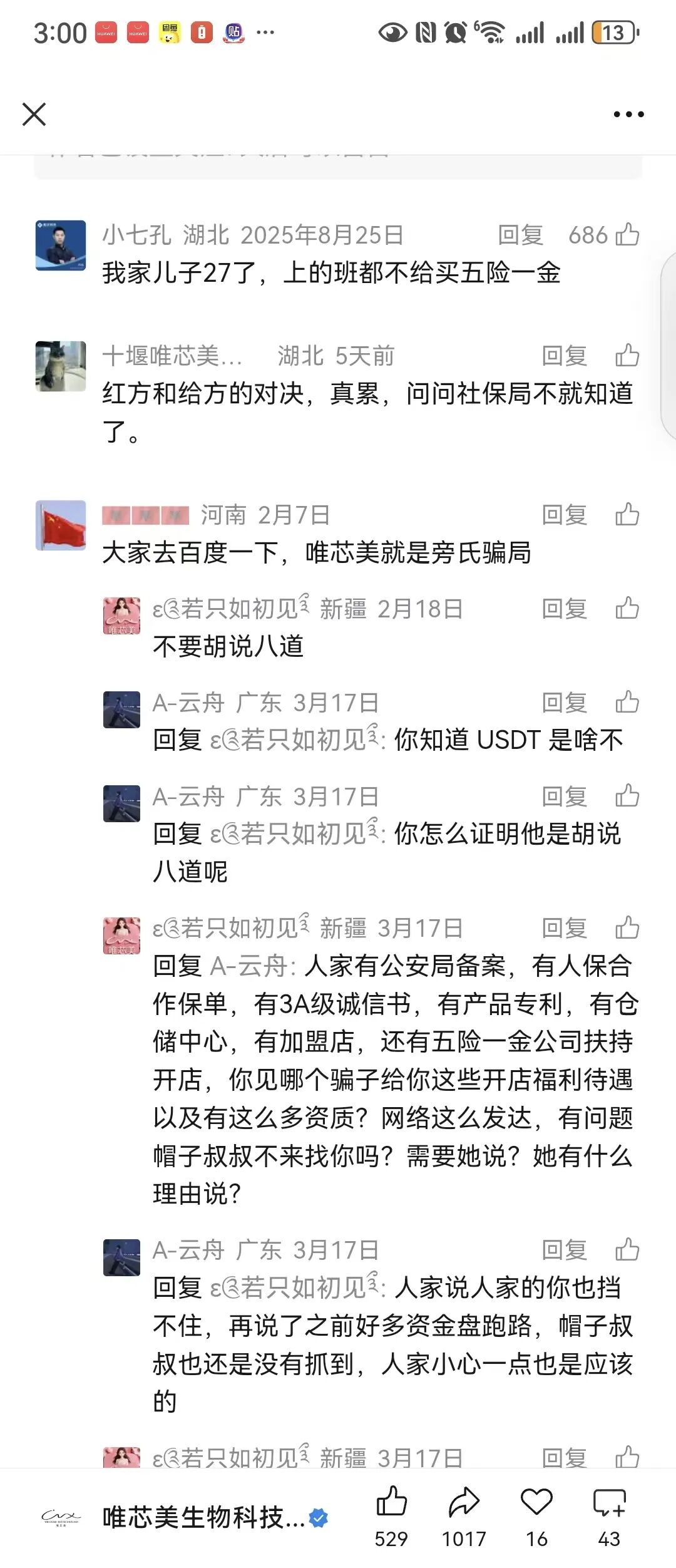Screen dimensions: 676x1568
Task: Open 小七孔's profile avatar
Action: tap(61, 245)
